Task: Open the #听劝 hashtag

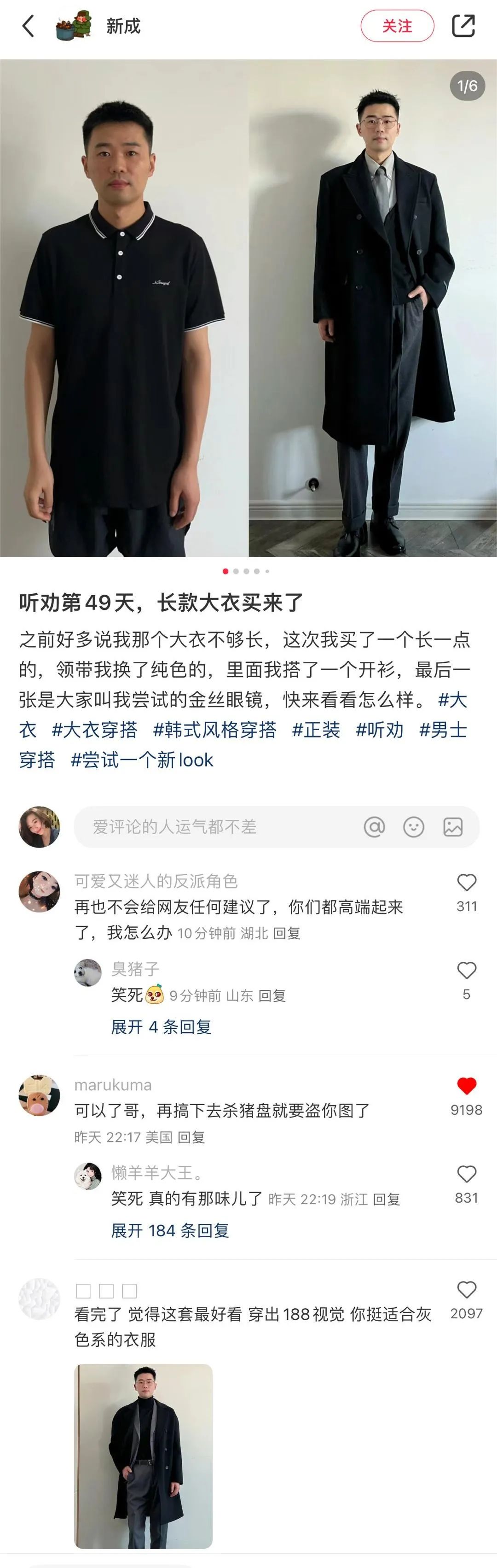Action: pyautogui.click(x=379, y=730)
